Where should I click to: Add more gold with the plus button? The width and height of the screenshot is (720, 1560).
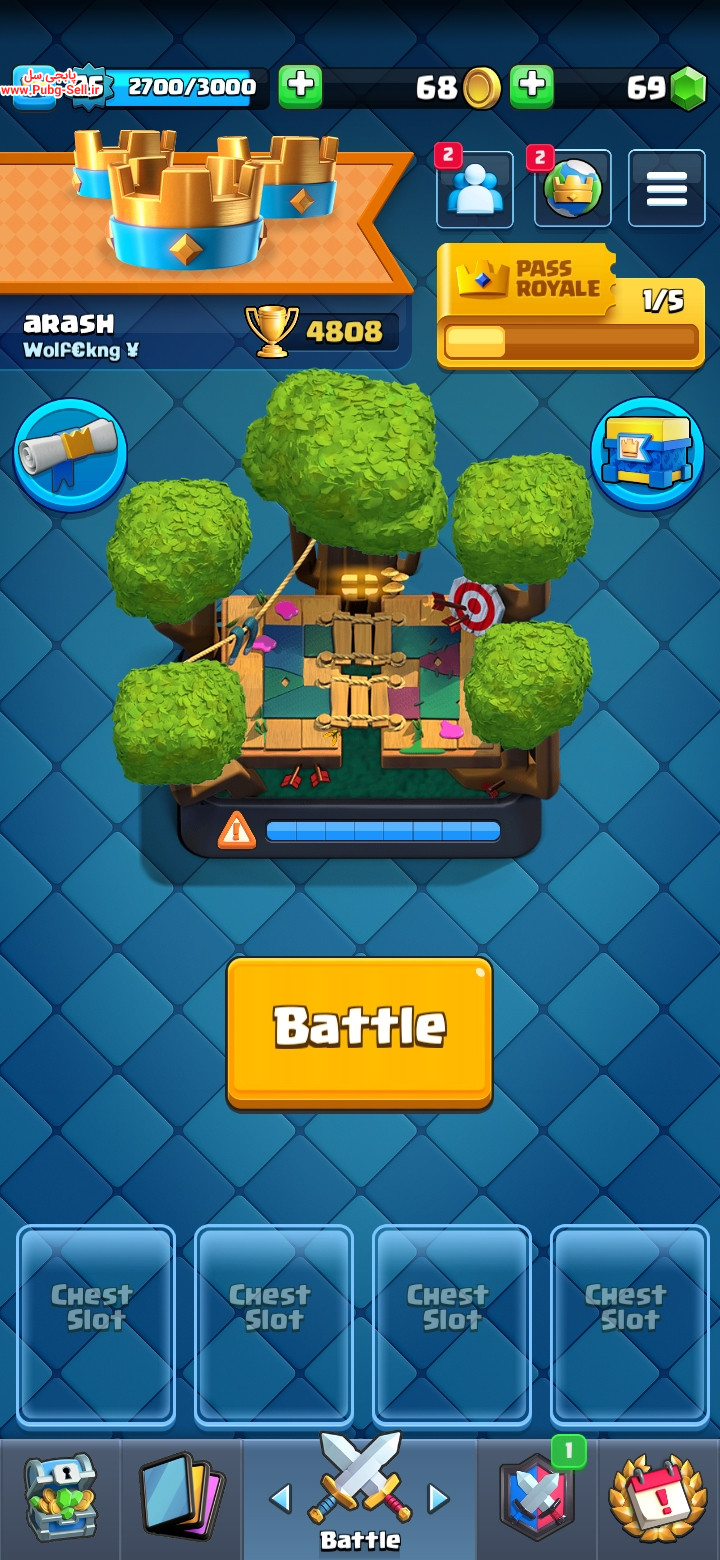pos(300,87)
